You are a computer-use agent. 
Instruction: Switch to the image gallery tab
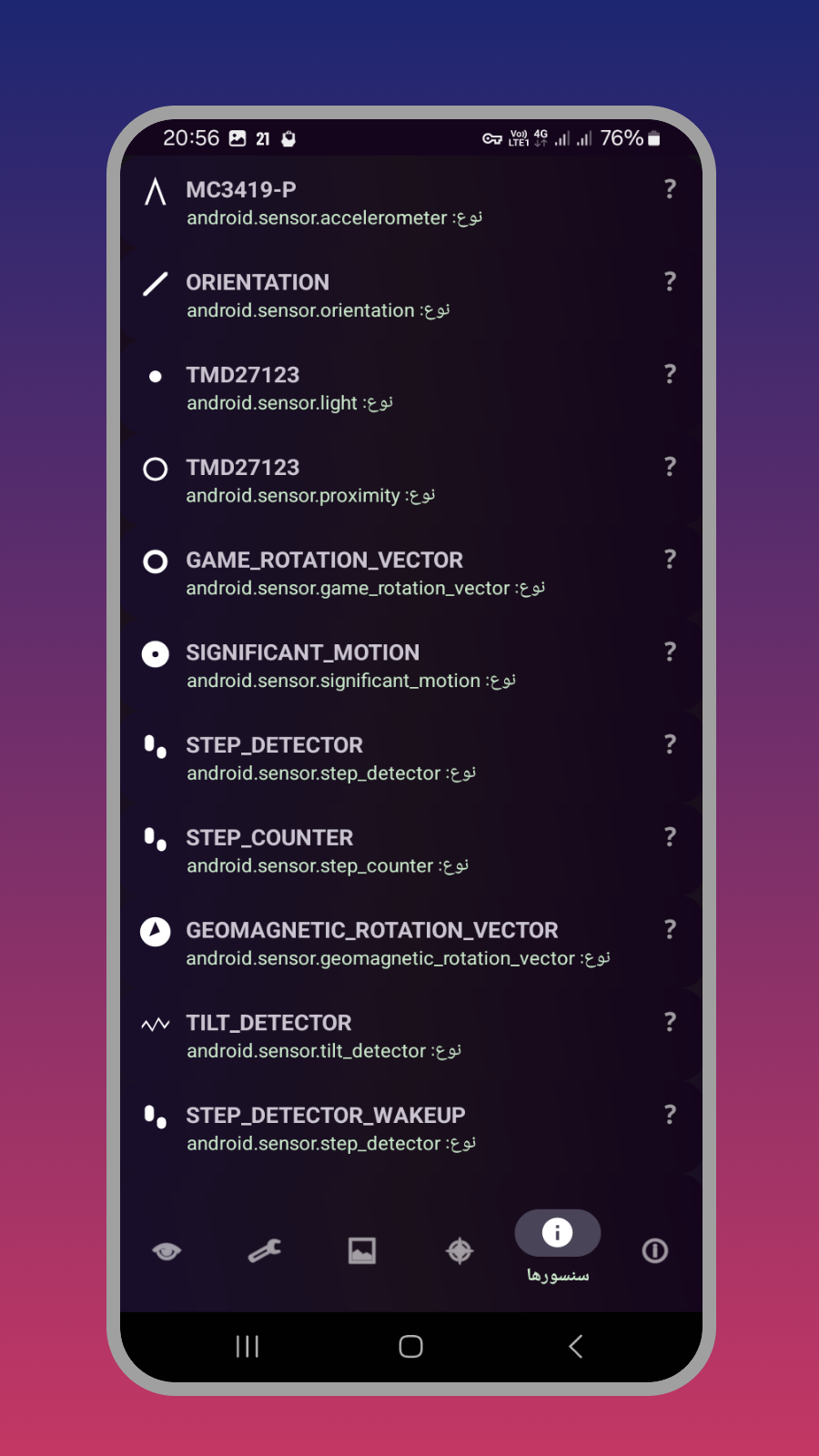point(362,1251)
